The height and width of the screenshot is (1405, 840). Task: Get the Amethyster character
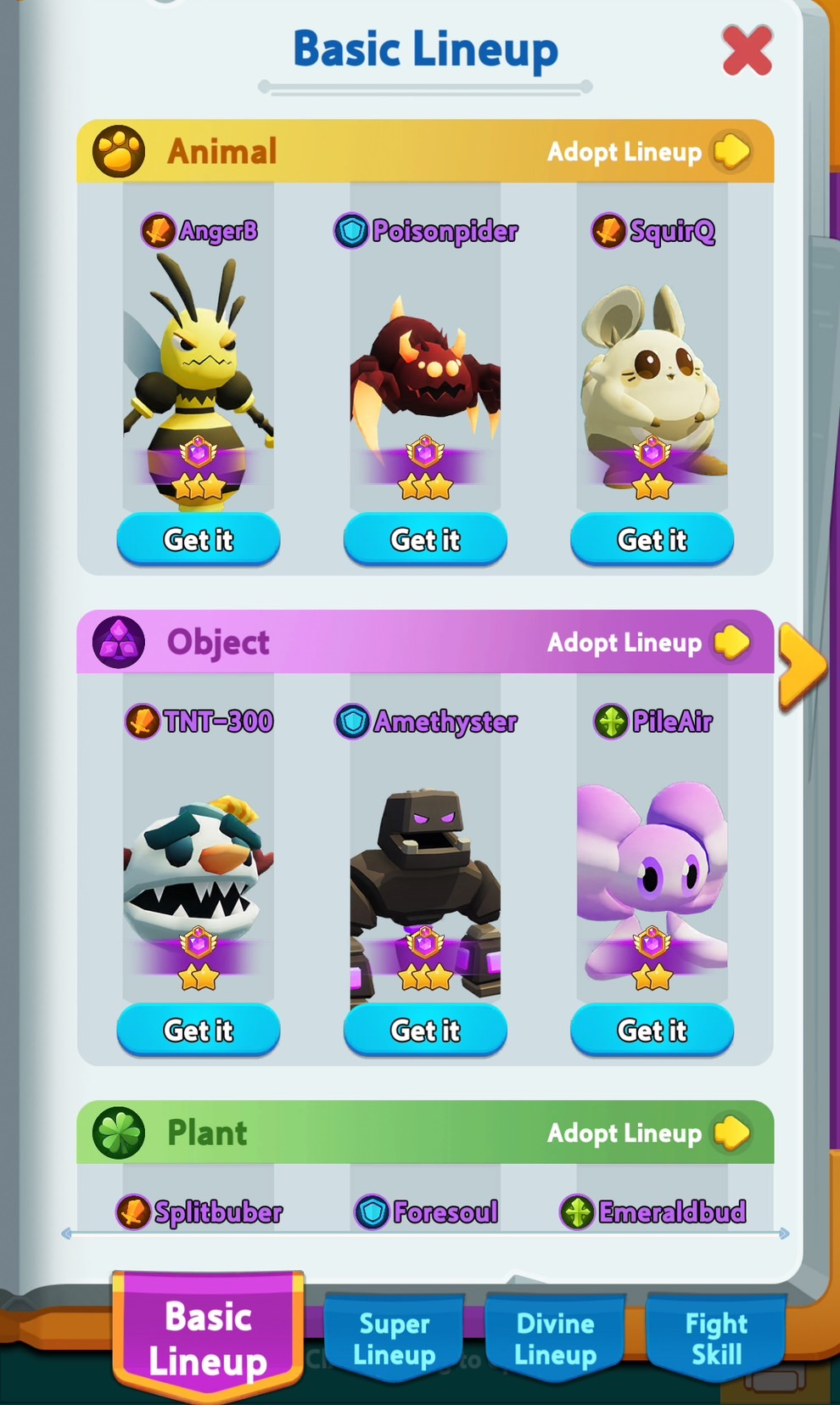click(x=425, y=1030)
